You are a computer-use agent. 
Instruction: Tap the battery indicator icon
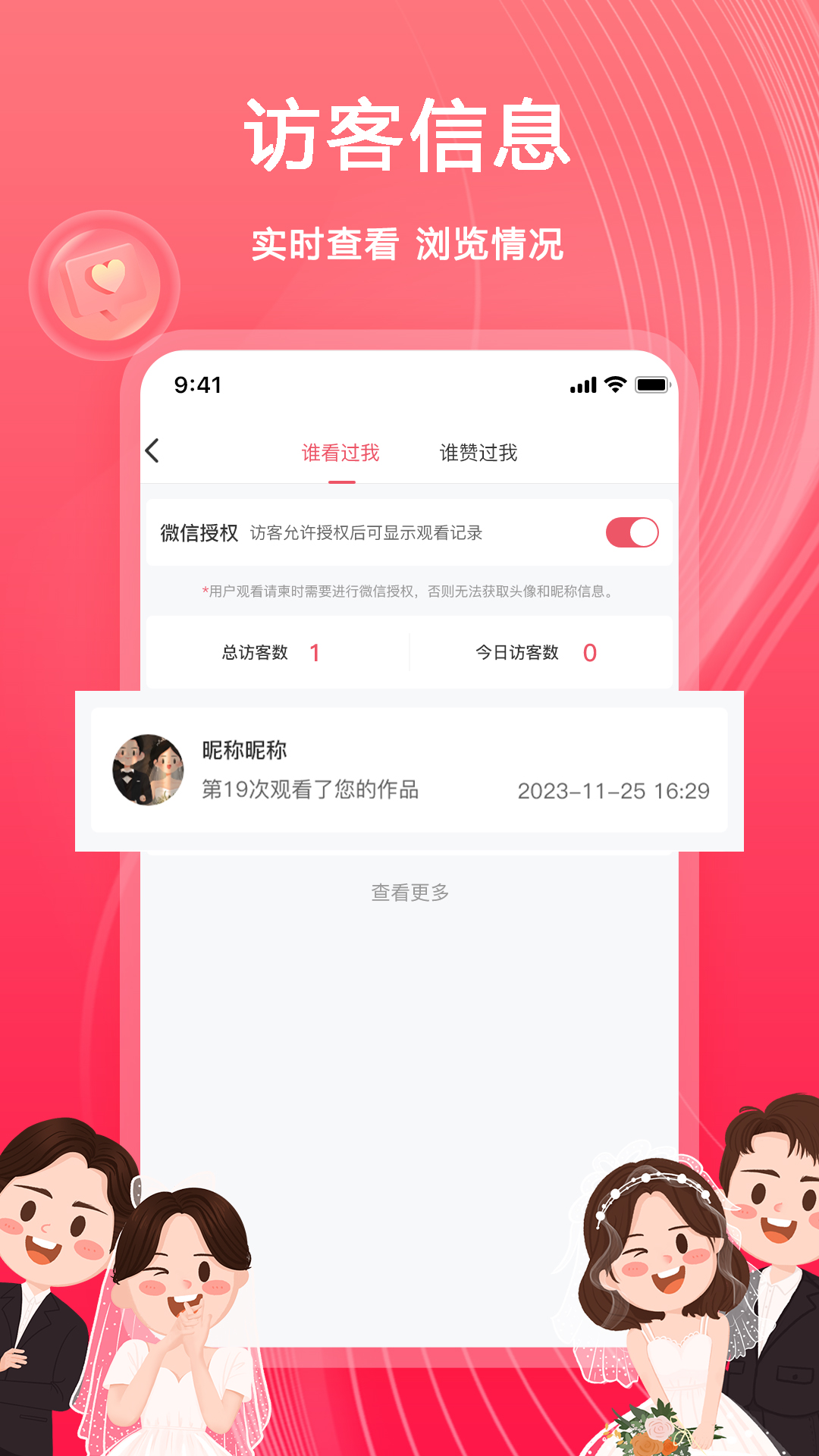[652, 385]
